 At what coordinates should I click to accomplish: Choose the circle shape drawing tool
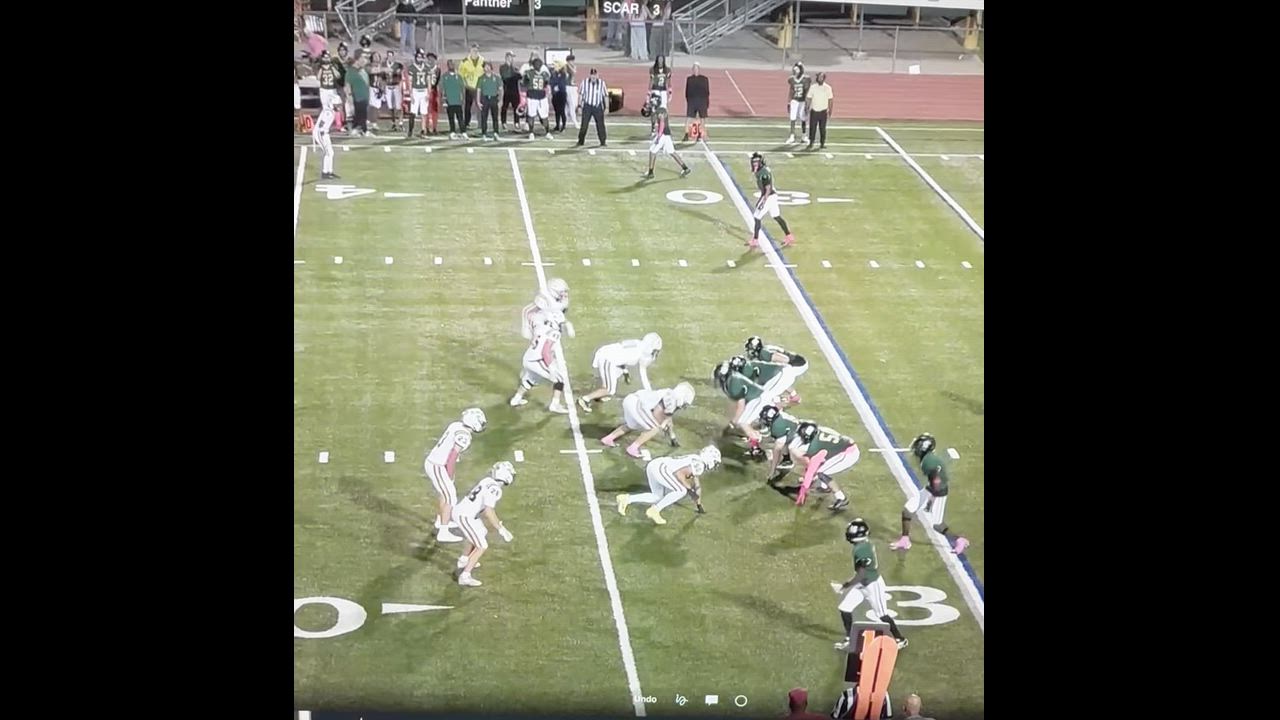(x=741, y=700)
